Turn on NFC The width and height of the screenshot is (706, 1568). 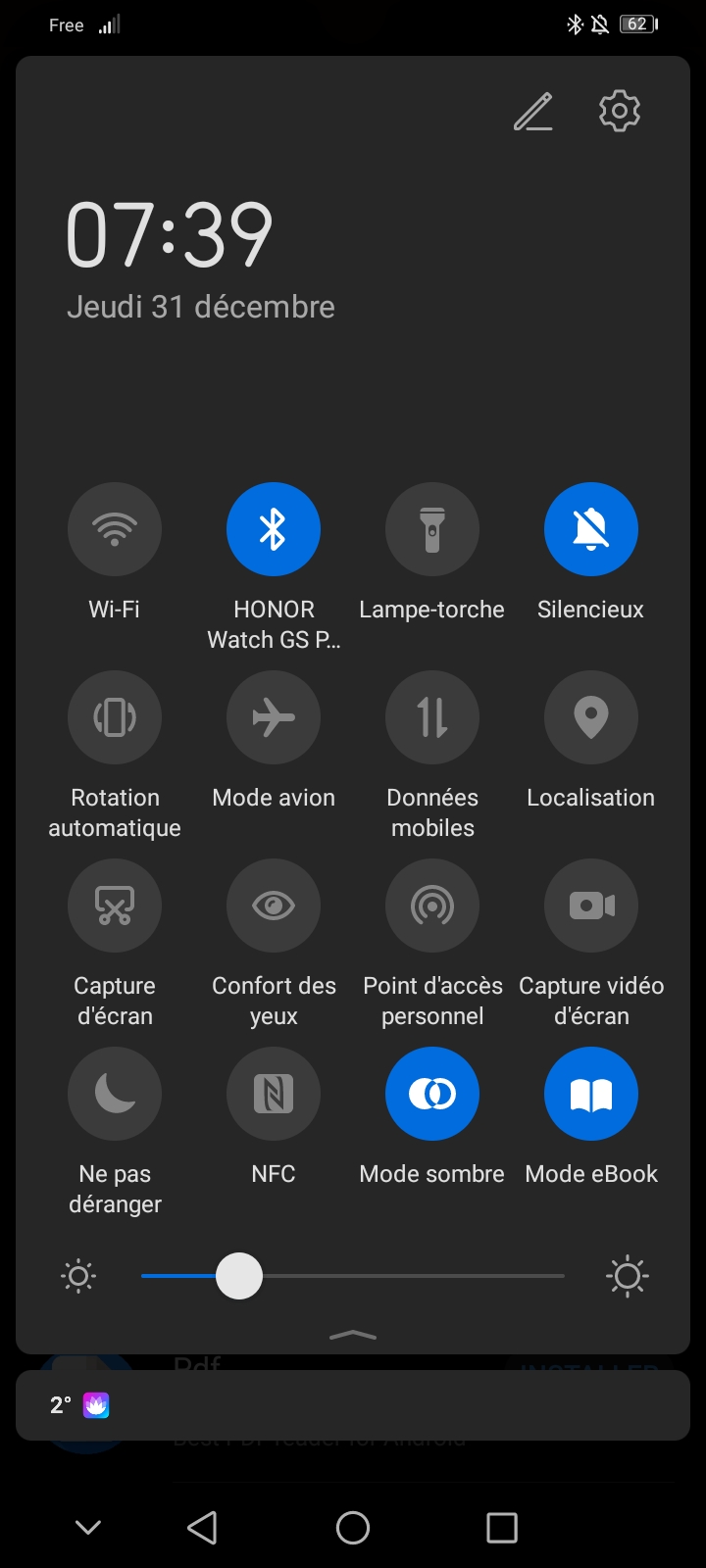pos(274,1094)
